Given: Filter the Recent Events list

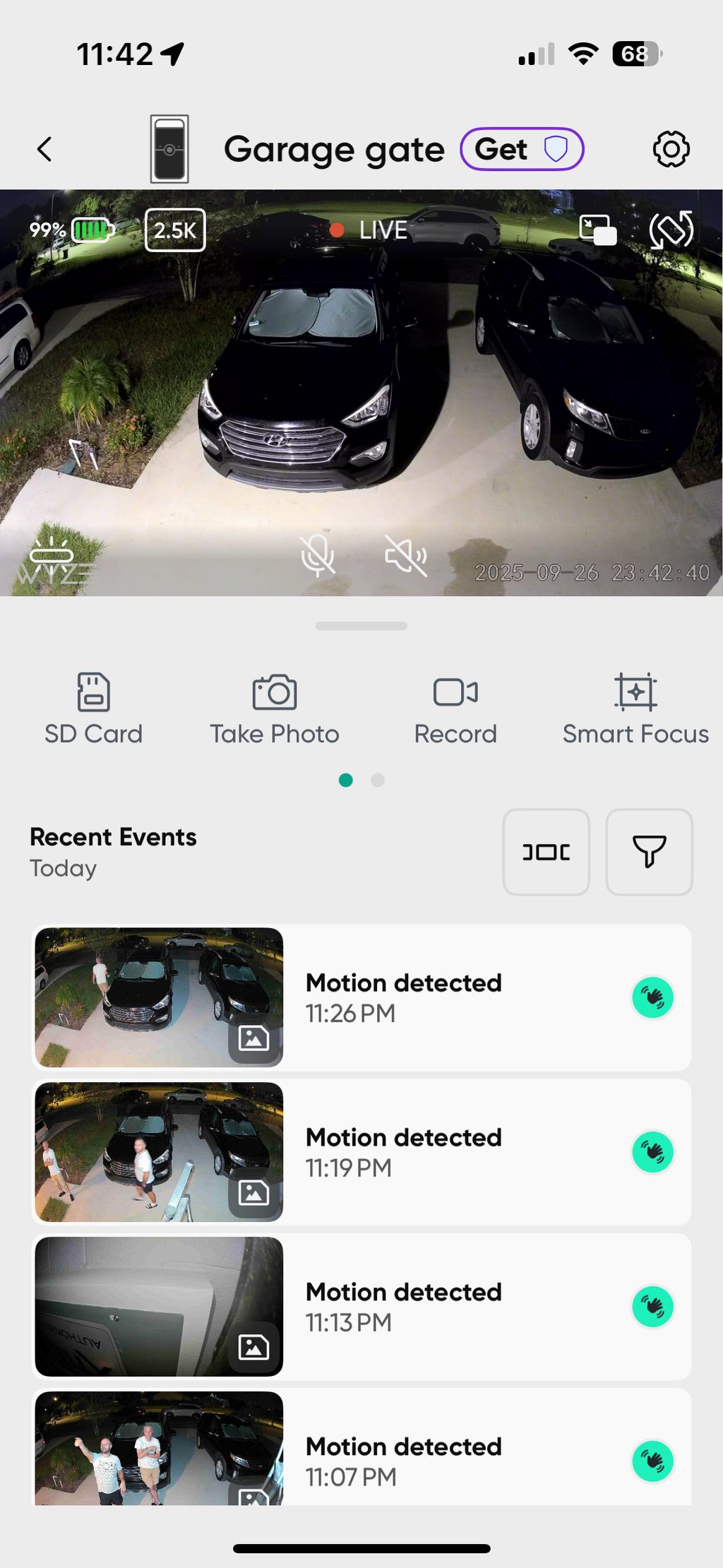Looking at the screenshot, I should 649,852.
